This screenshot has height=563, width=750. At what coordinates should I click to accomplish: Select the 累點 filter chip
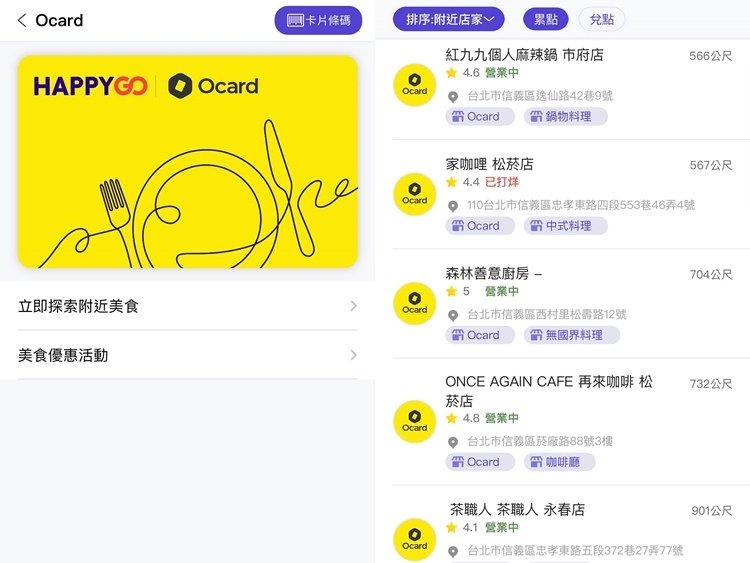click(x=545, y=19)
